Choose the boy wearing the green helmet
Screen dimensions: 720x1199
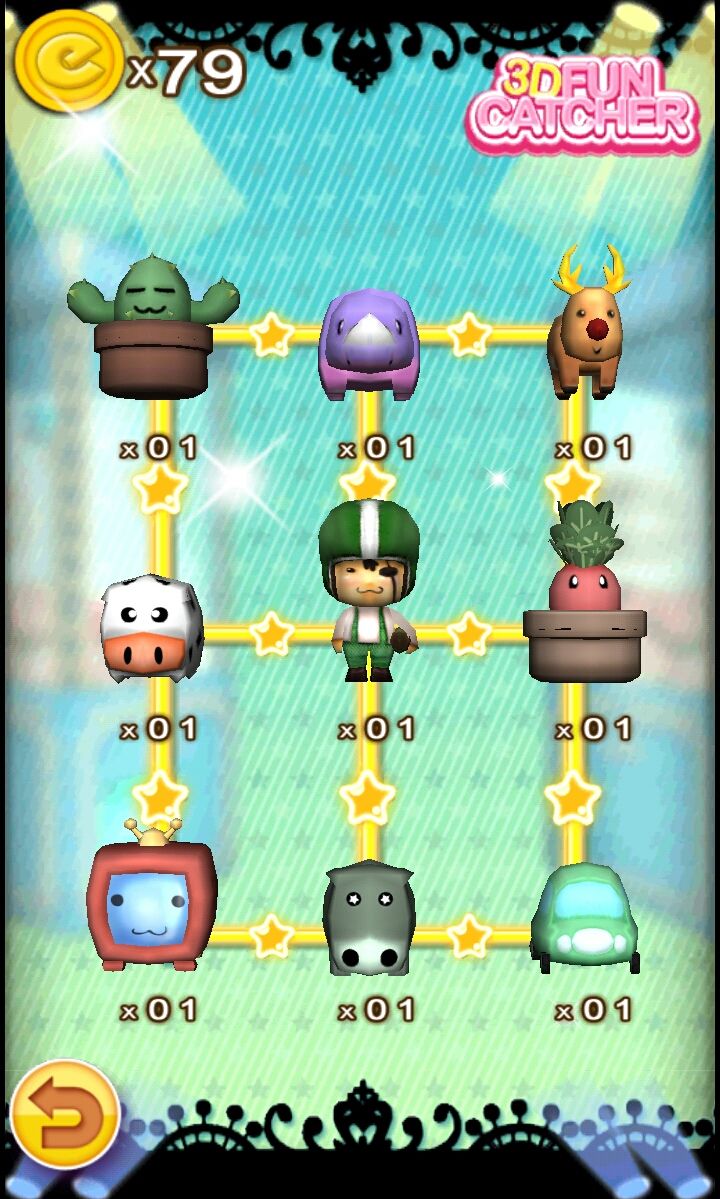click(370, 590)
